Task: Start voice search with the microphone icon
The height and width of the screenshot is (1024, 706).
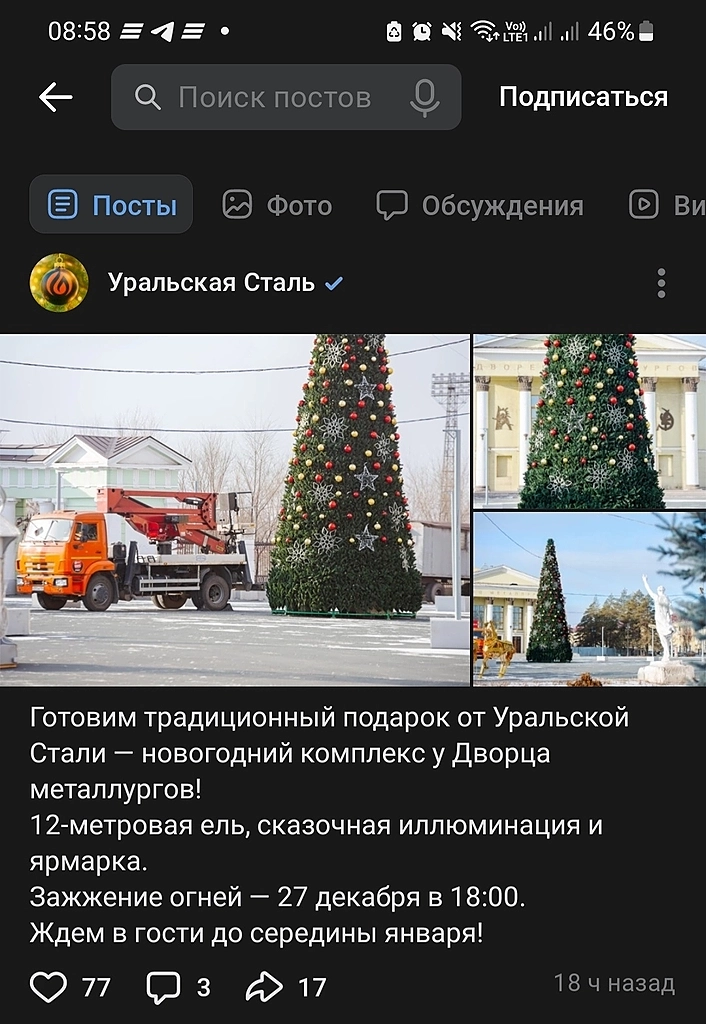Action: (425, 97)
